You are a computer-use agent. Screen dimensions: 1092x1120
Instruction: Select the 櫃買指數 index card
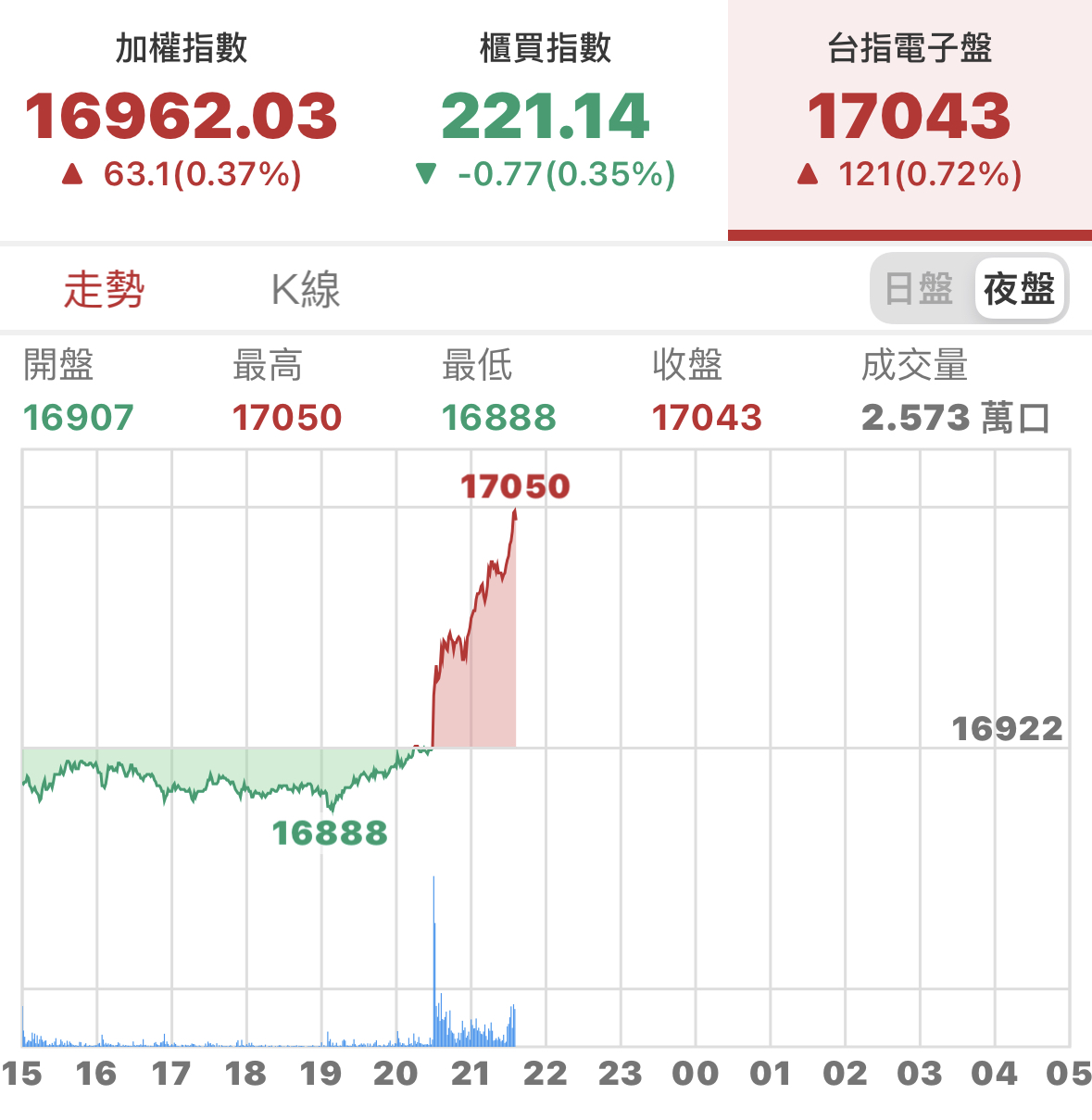pyautogui.click(x=546, y=116)
